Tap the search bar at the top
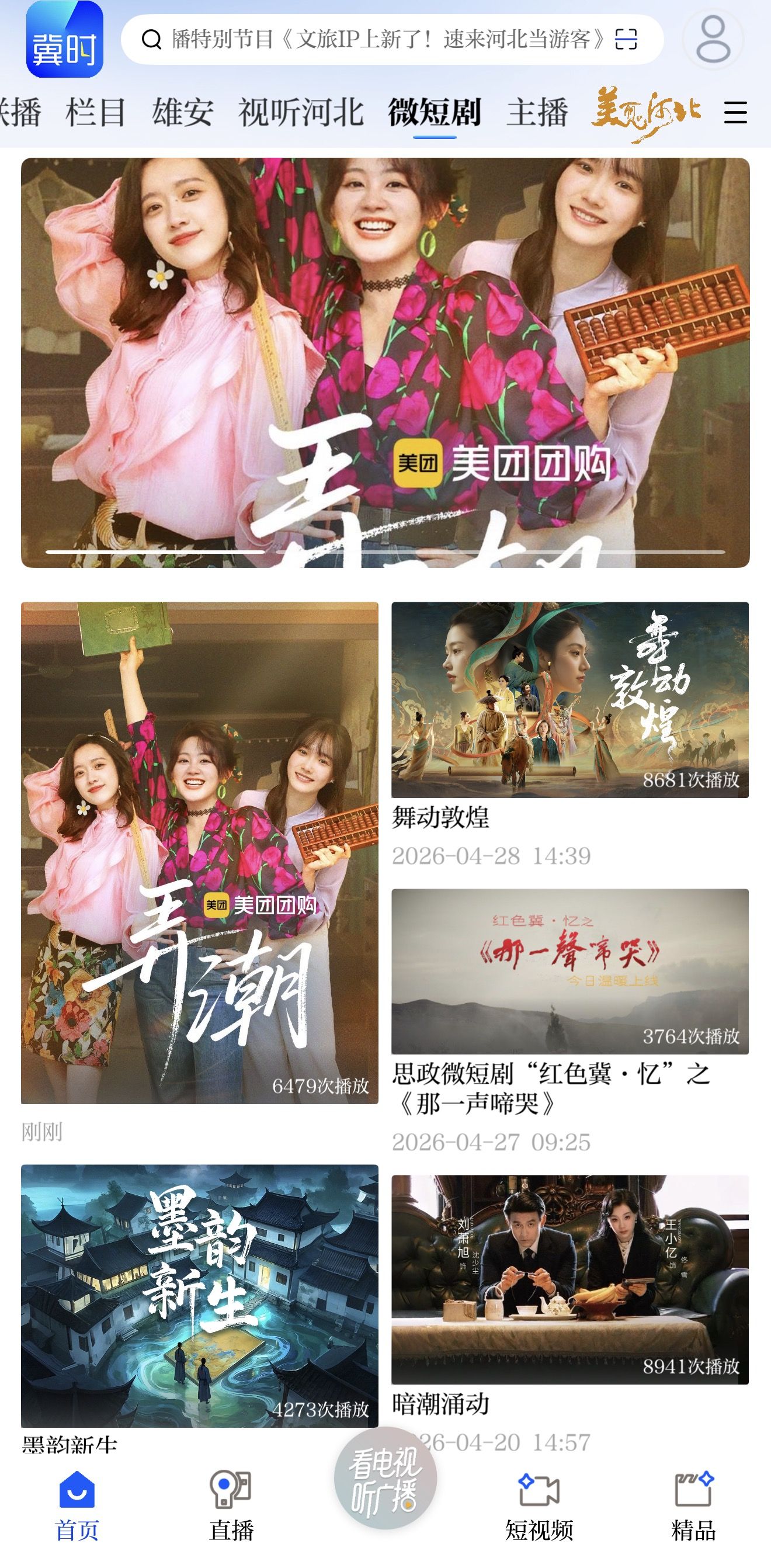Image resolution: width=771 pixels, height=1568 pixels. click(x=377, y=40)
